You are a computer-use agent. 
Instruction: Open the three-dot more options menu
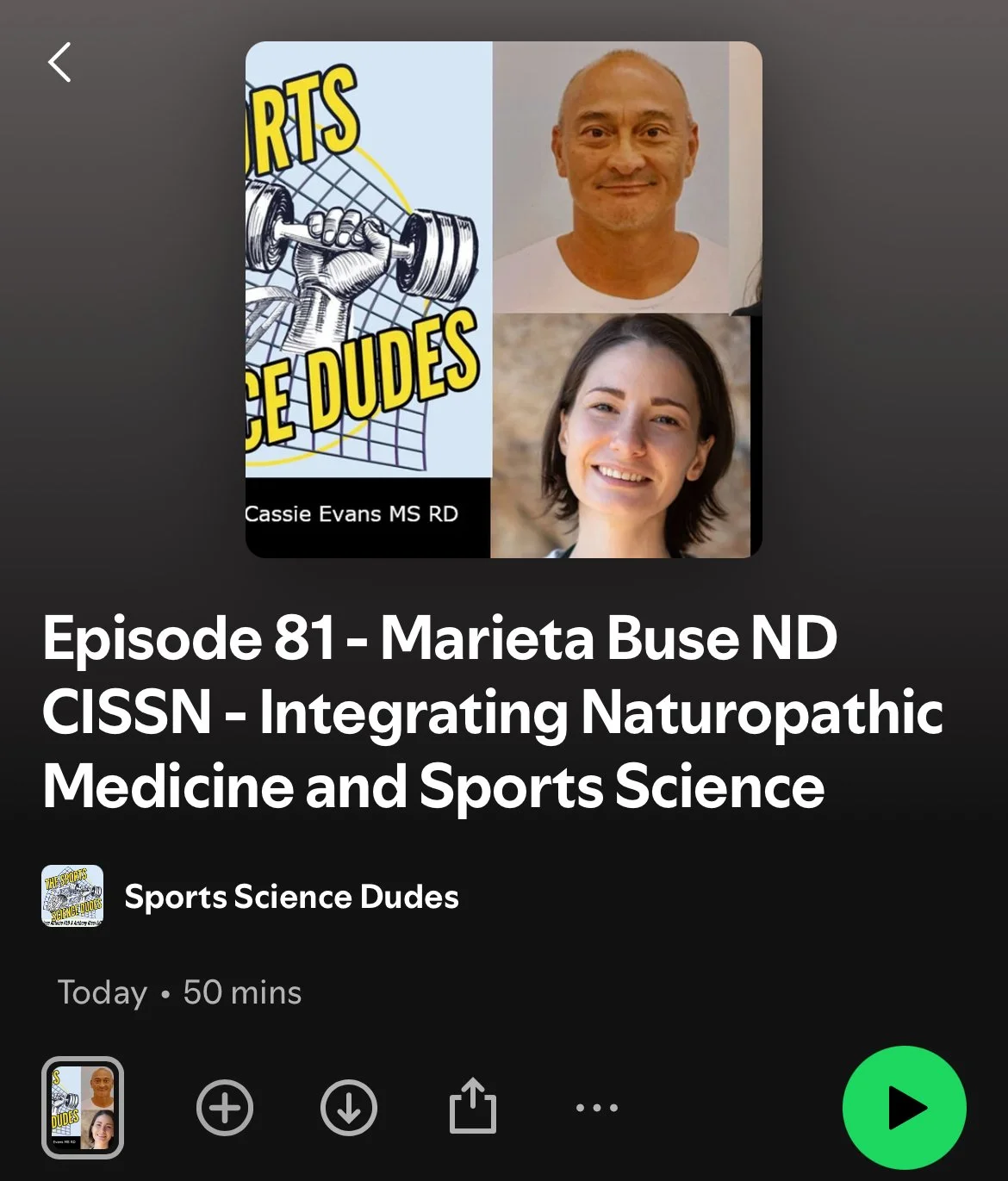[x=597, y=1108]
